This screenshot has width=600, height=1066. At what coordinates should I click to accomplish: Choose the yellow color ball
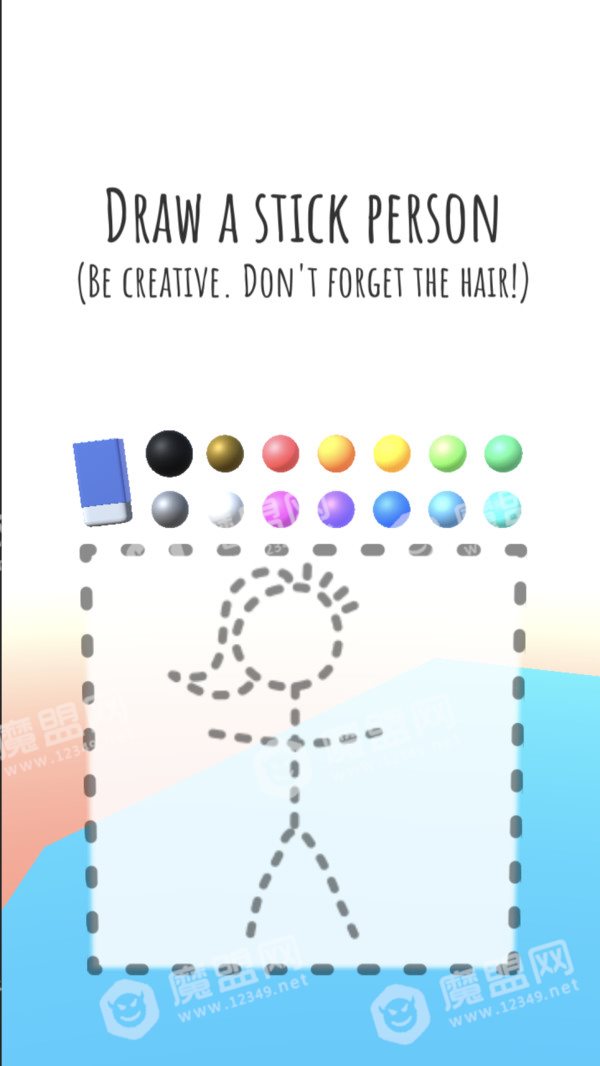pos(392,453)
